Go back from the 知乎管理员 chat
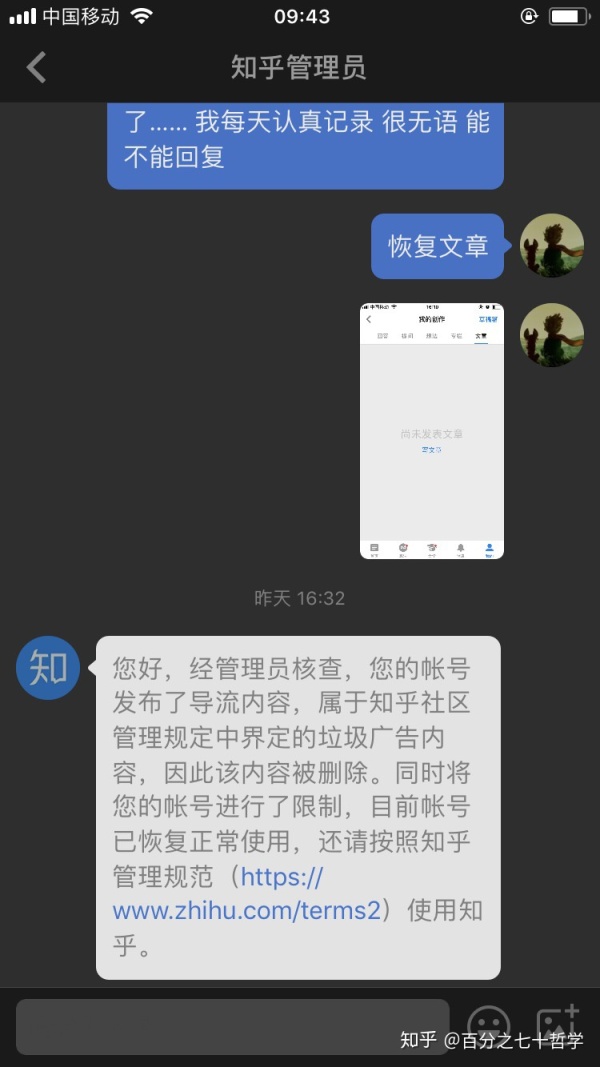The image size is (600, 1067). point(36,67)
